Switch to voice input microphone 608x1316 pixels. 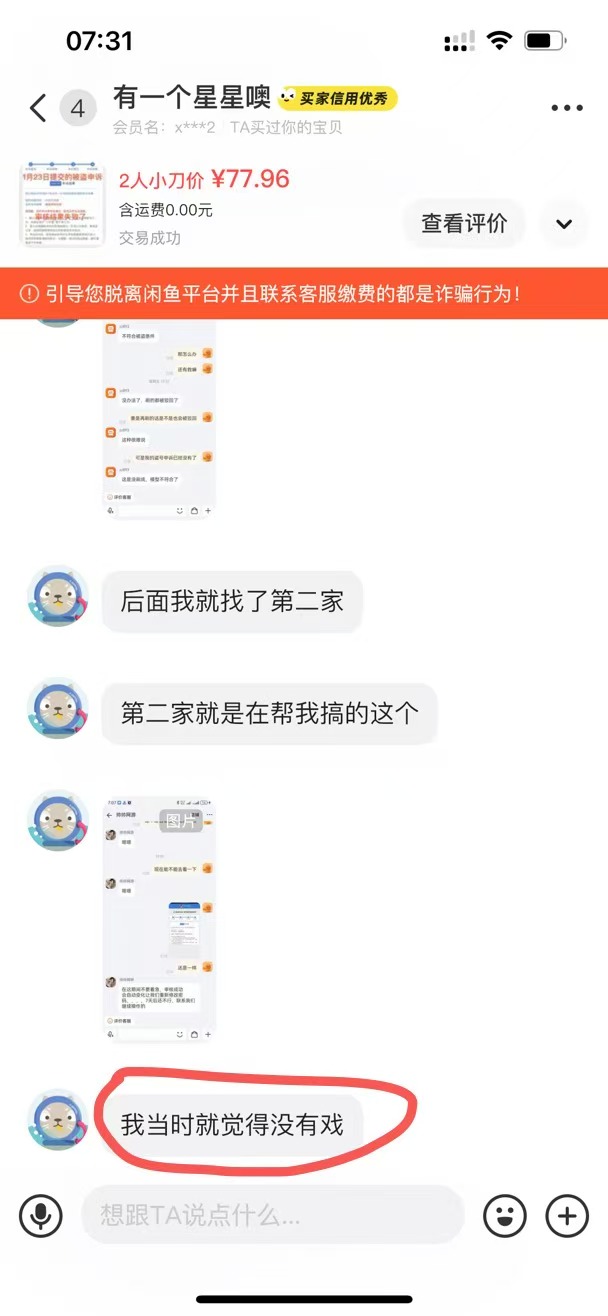click(x=41, y=1216)
